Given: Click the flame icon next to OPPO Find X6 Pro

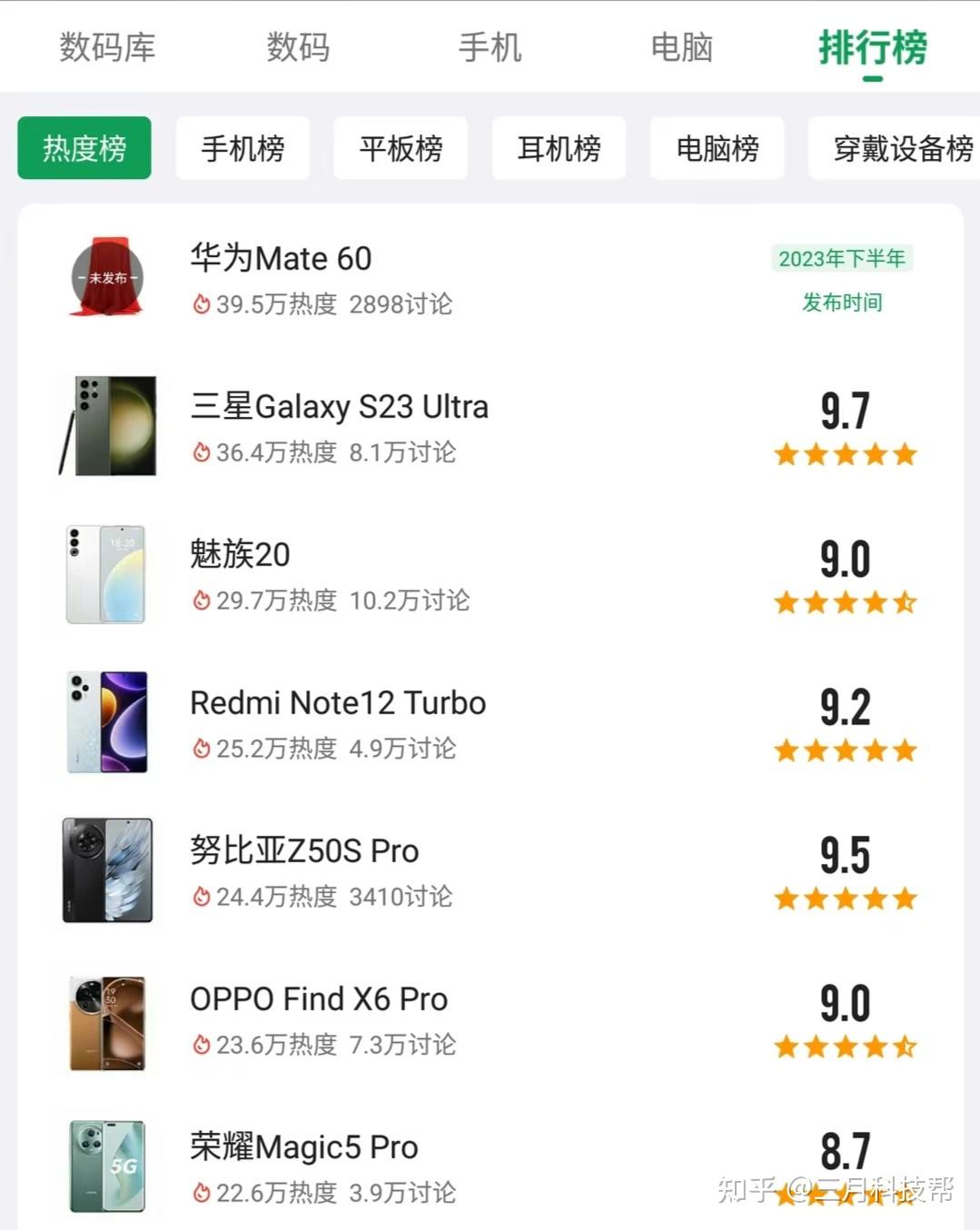Looking at the screenshot, I should pyautogui.click(x=203, y=1044).
